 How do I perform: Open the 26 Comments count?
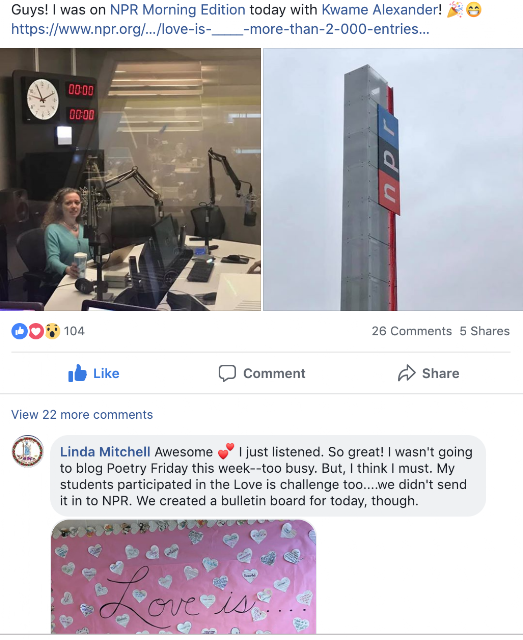[412, 331]
